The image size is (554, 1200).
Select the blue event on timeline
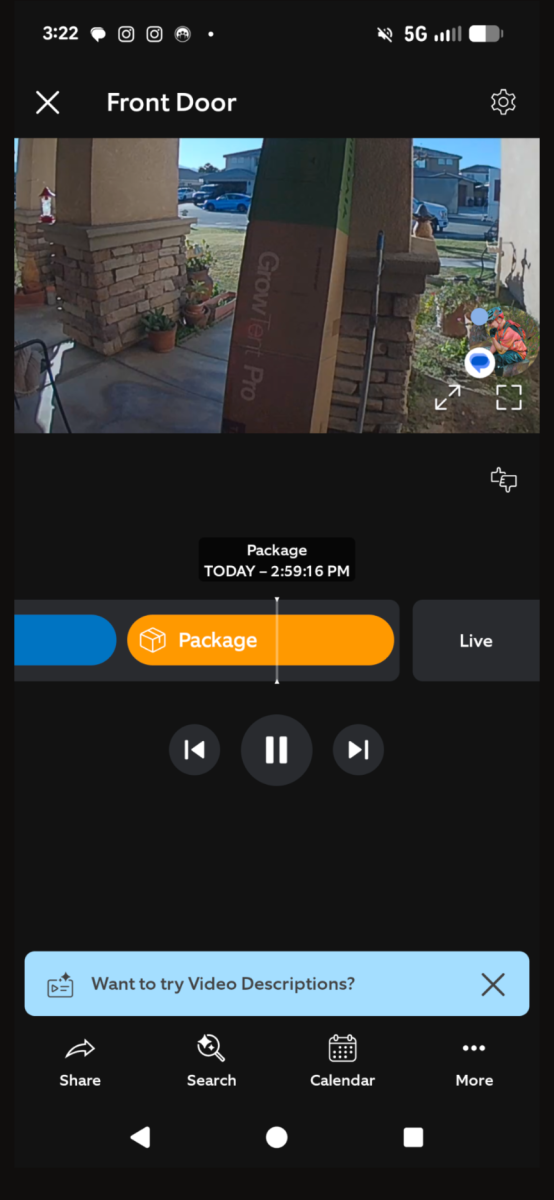pyautogui.click(x=65, y=640)
